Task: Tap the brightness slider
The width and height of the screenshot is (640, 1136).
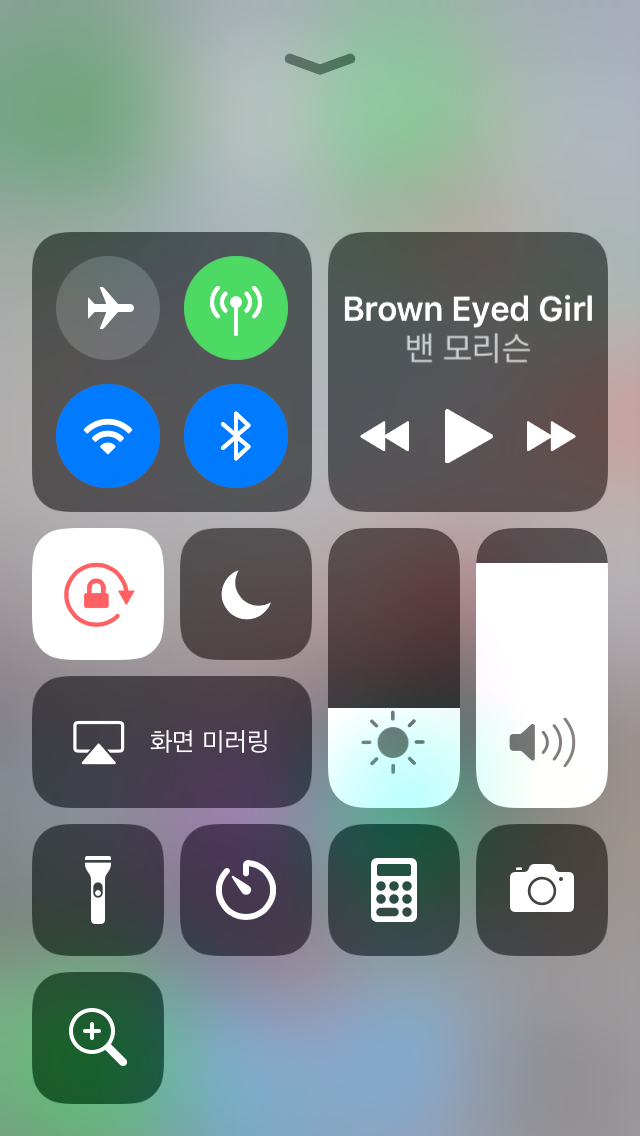Action: point(394,668)
